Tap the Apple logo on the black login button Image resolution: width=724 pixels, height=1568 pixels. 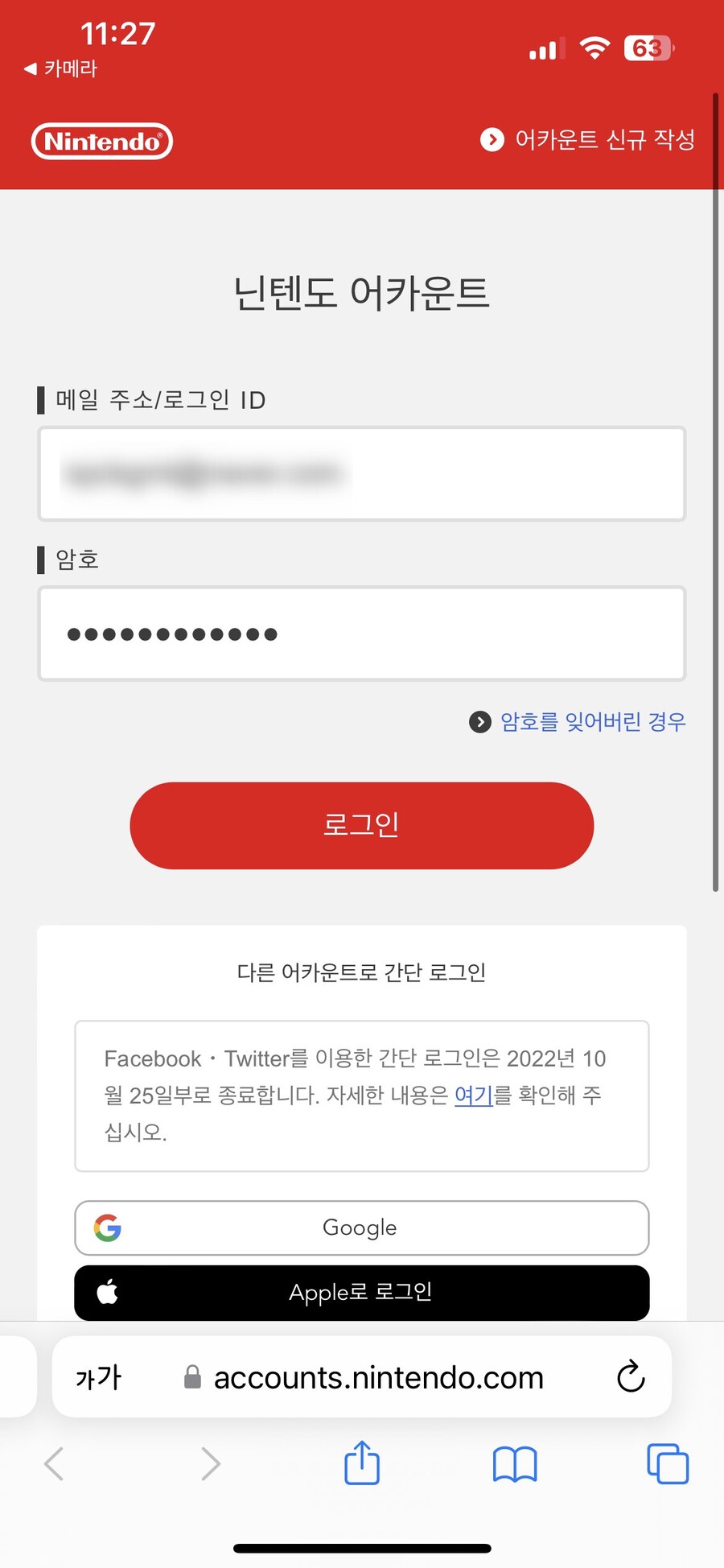click(107, 1293)
